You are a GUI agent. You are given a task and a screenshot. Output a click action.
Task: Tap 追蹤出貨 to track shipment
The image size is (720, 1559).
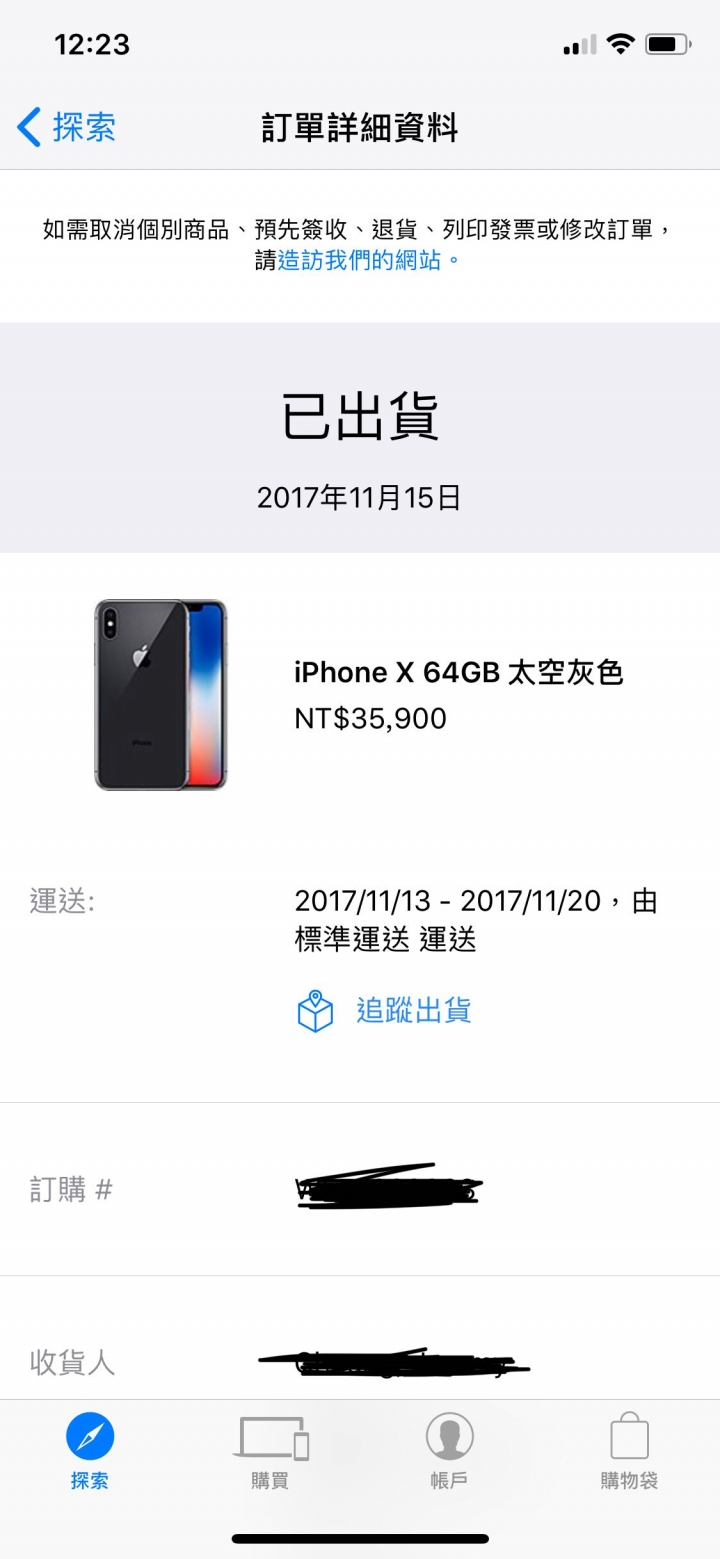pyautogui.click(x=413, y=1011)
